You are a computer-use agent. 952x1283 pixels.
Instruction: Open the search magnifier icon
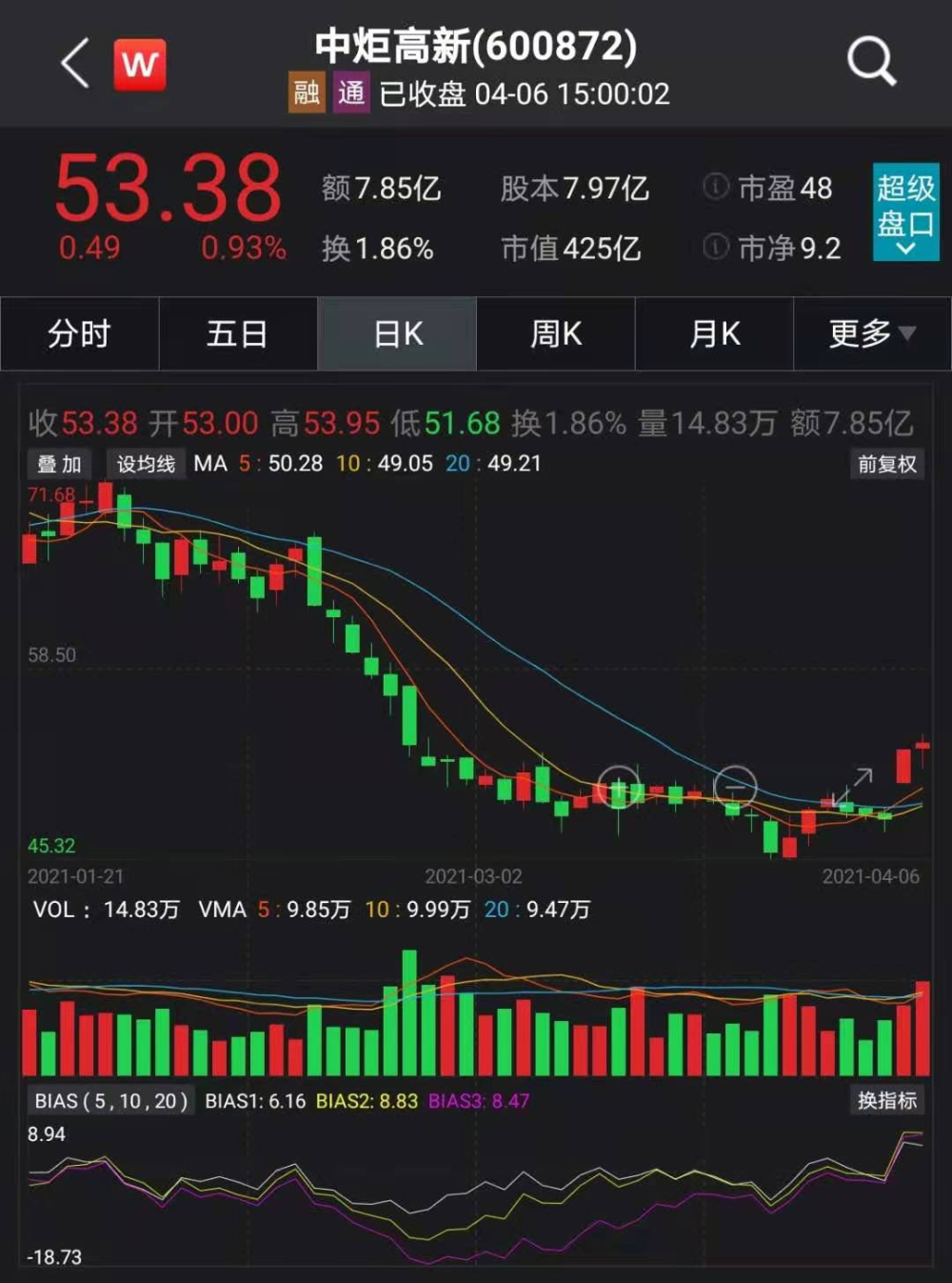(x=870, y=62)
